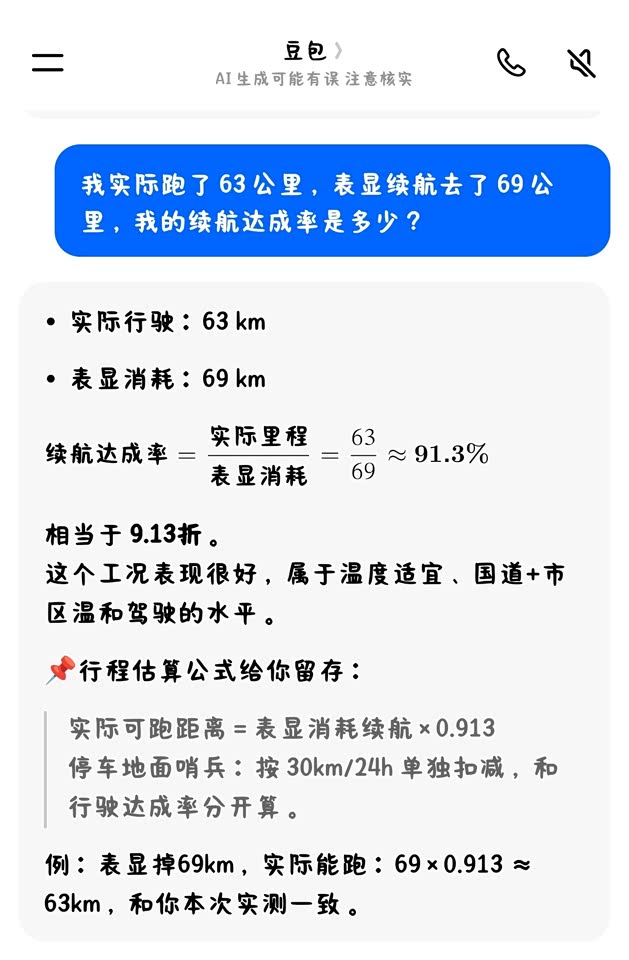The width and height of the screenshot is (629, 960).
Task: Toggle the muted speaker icon
Action: (581, 63)
